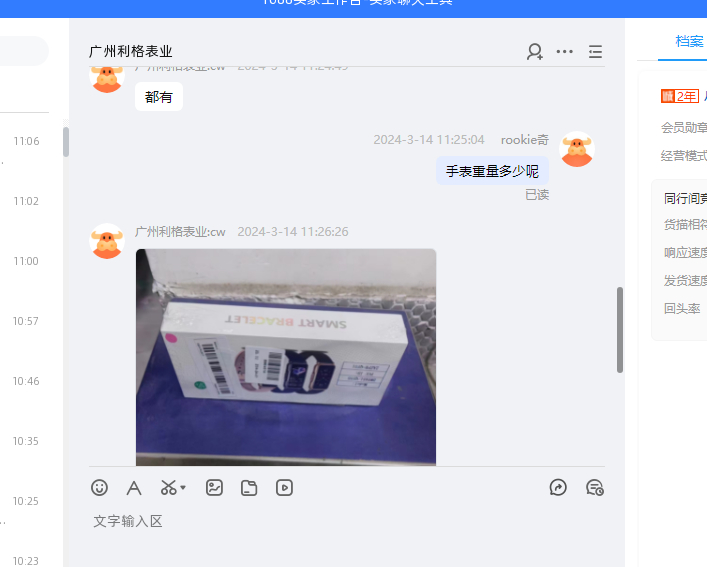Open the emoji picker
This screenshot has height=567, width=707.
[x=99, y=488]
